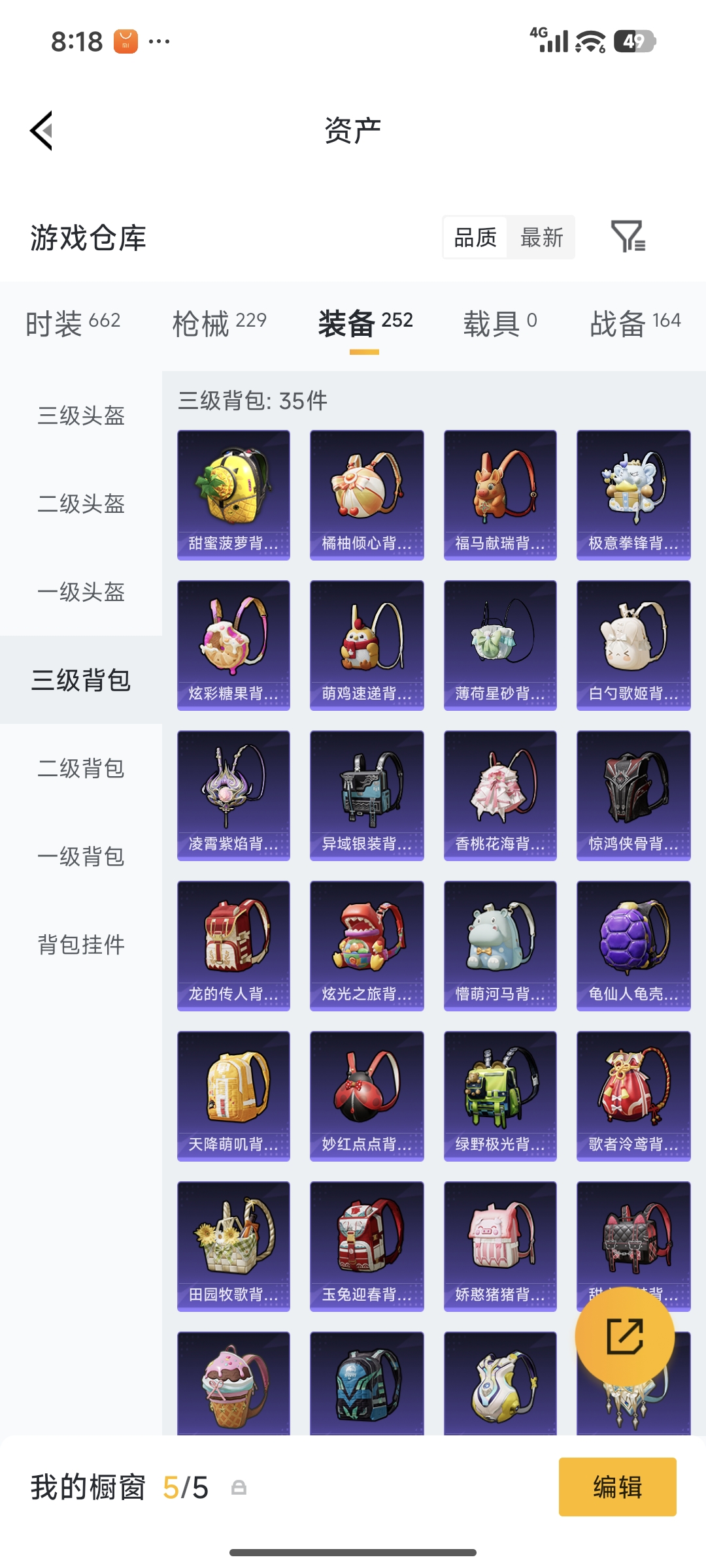Switch sorting to 品质
This screenshot has width=706, height=1568.
coord(475,238)
